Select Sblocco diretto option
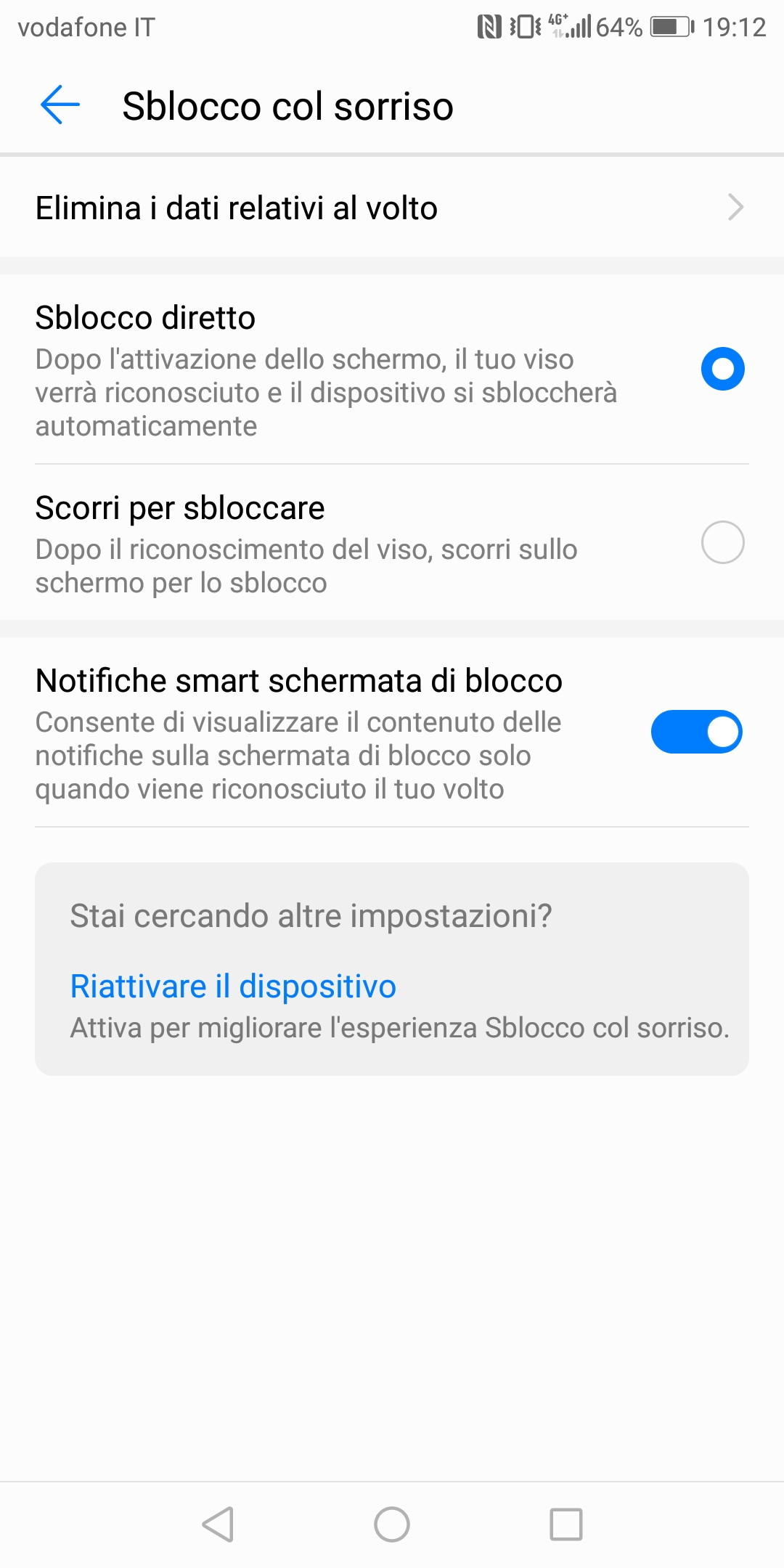This screenshot has height=1568, width=784. [722, 369]
